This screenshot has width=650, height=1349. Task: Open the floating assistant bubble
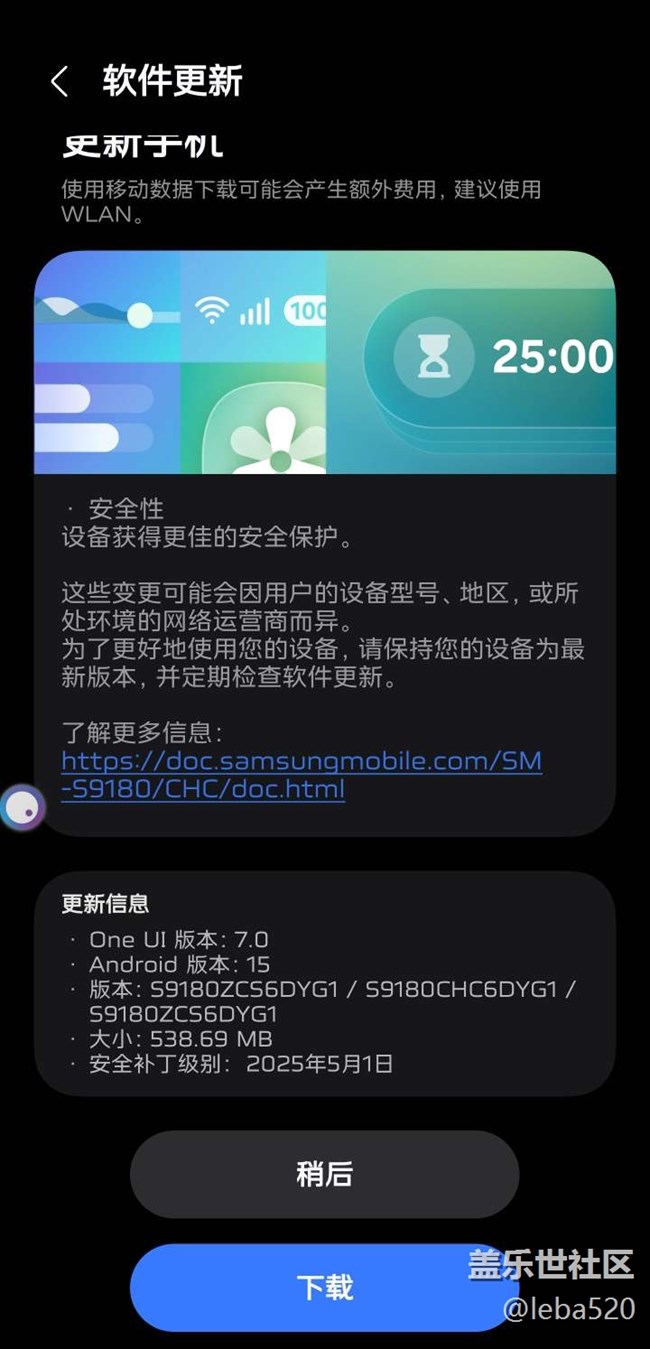[22, 807]
